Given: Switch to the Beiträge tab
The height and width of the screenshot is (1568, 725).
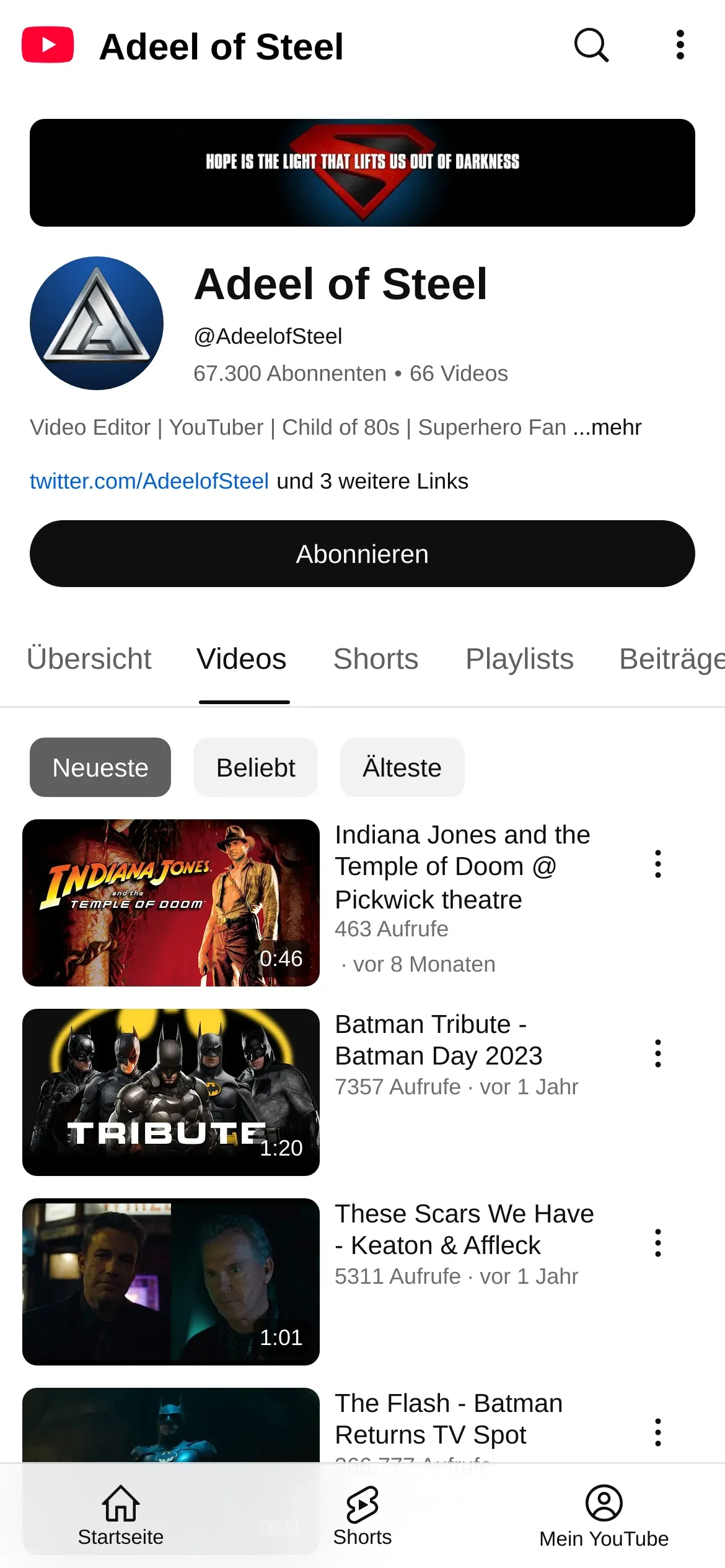Looking at the screenshot, I should [x=672, y=659].
